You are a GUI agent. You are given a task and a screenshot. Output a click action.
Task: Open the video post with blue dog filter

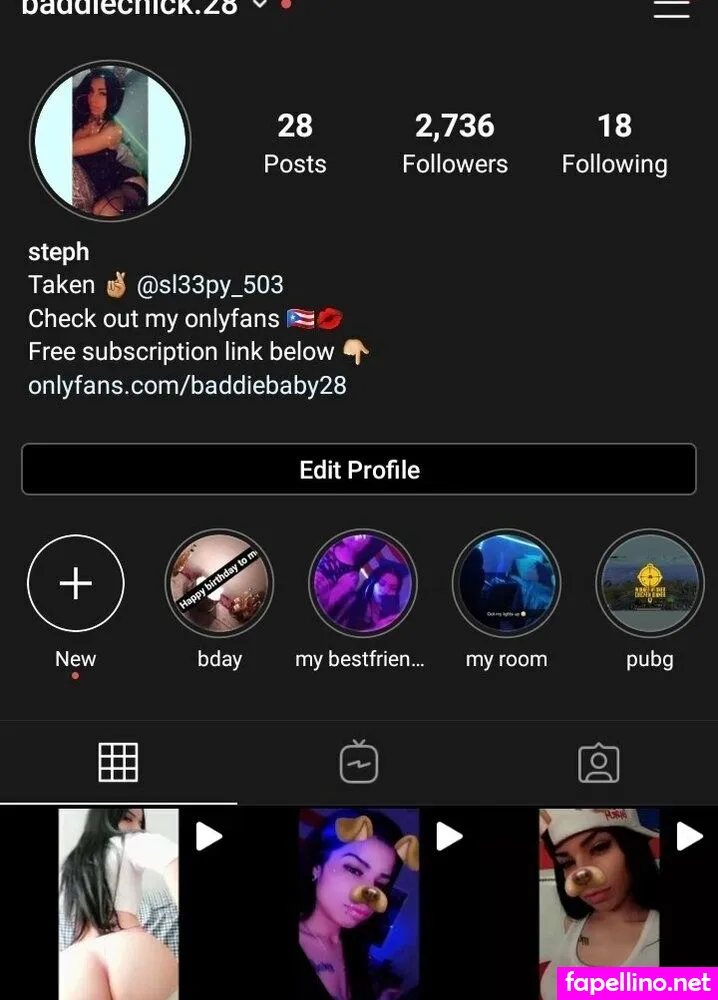pyautogui.click(x=359, y=904)
